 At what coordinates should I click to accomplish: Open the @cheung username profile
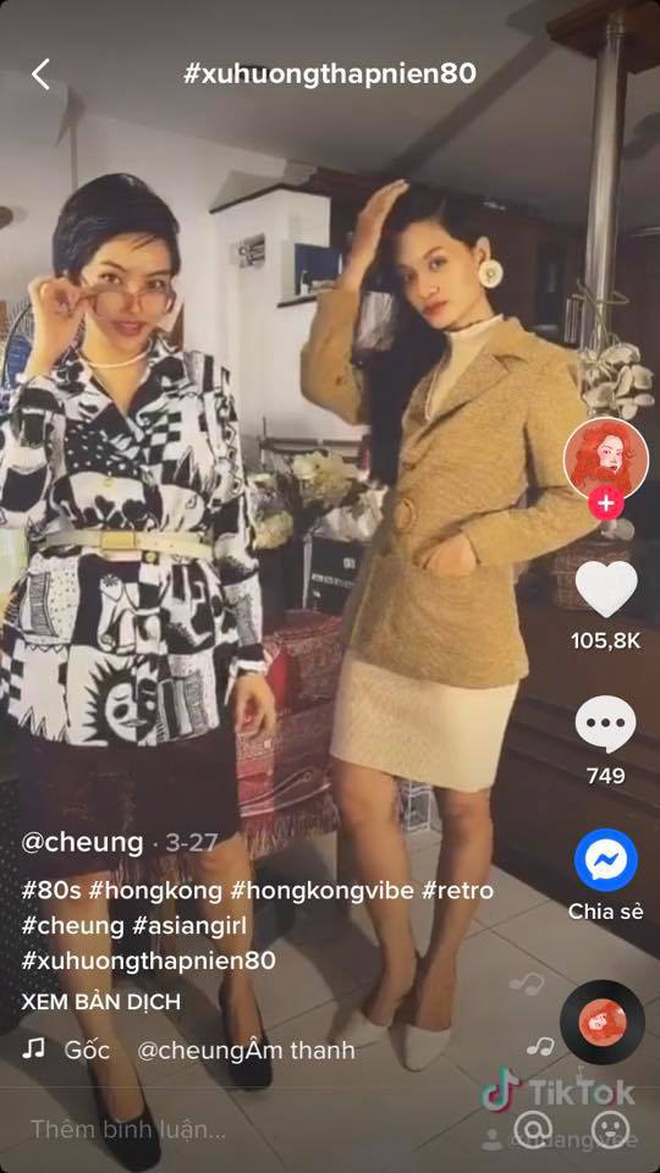82,842
